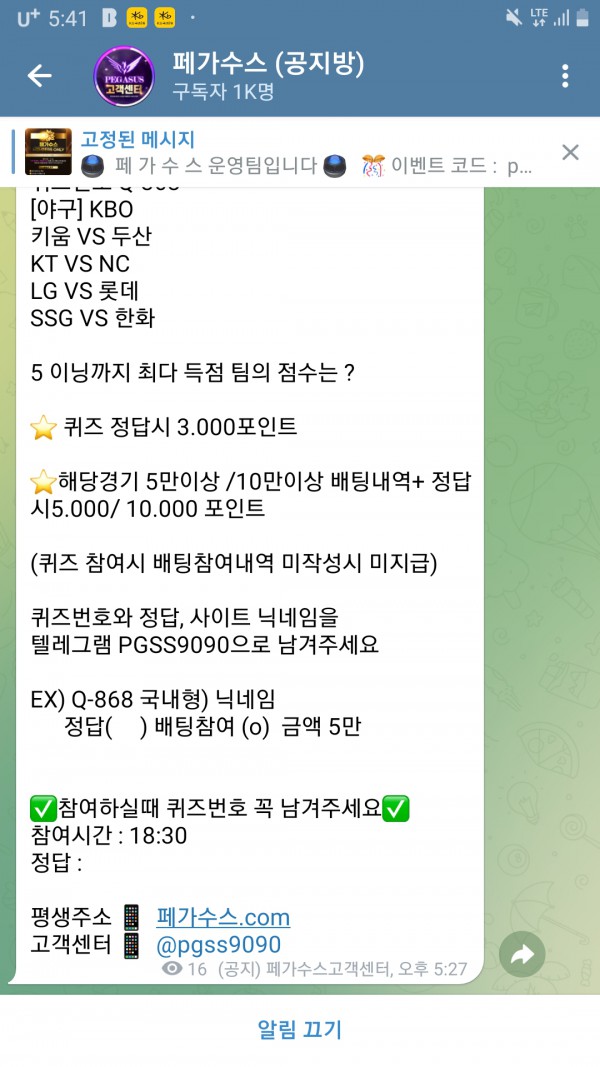Share this message with forward arrow

[522, 955]
